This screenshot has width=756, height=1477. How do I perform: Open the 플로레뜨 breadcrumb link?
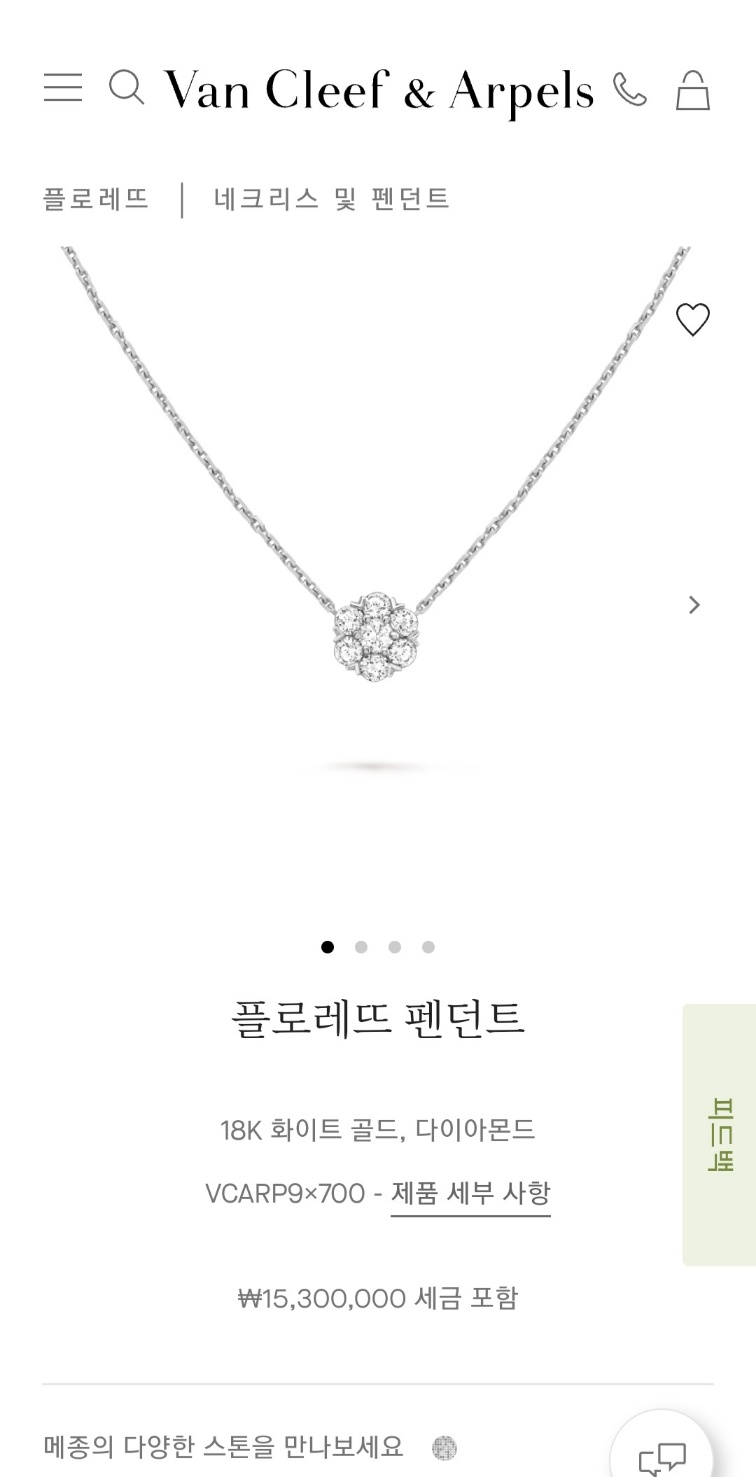tap(96, 199)
